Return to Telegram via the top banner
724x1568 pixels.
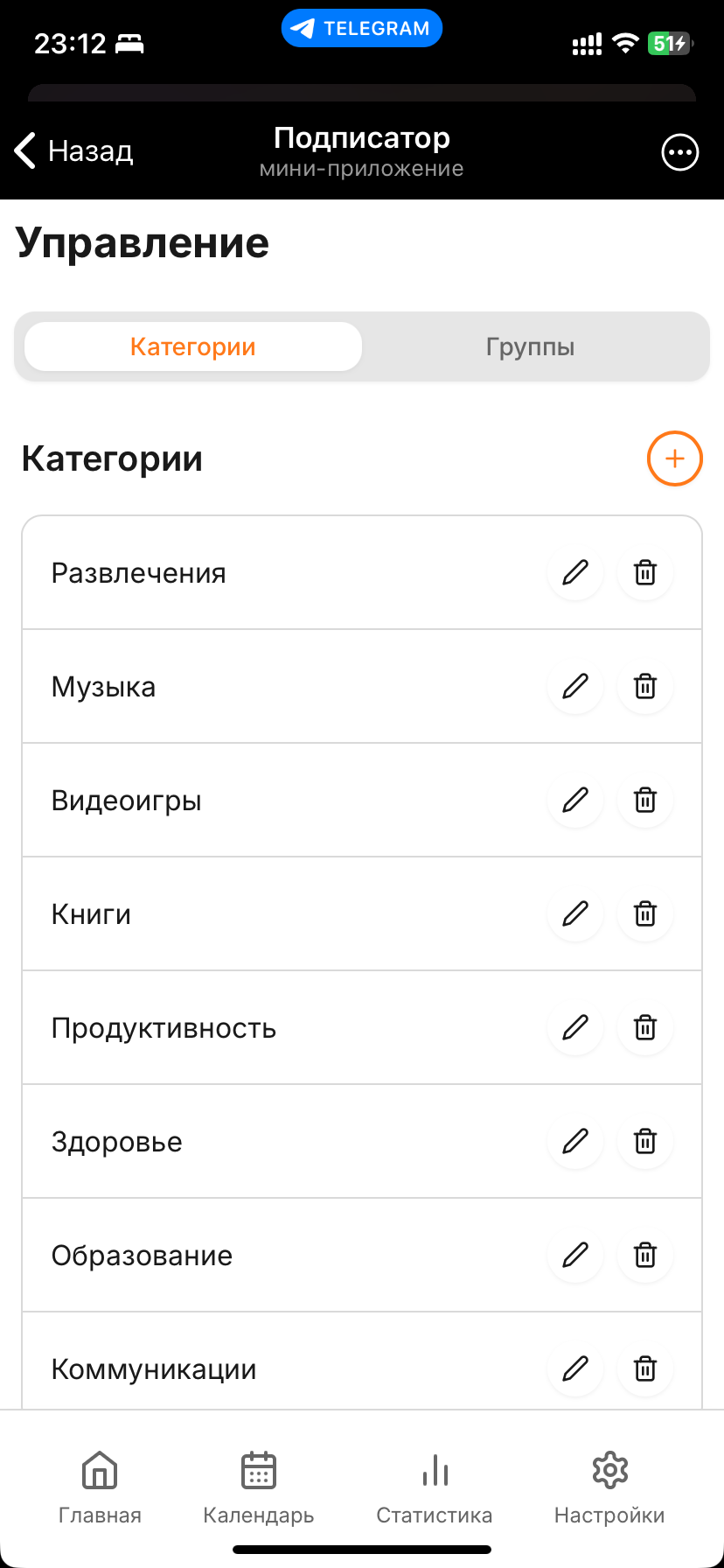(361, 27)
